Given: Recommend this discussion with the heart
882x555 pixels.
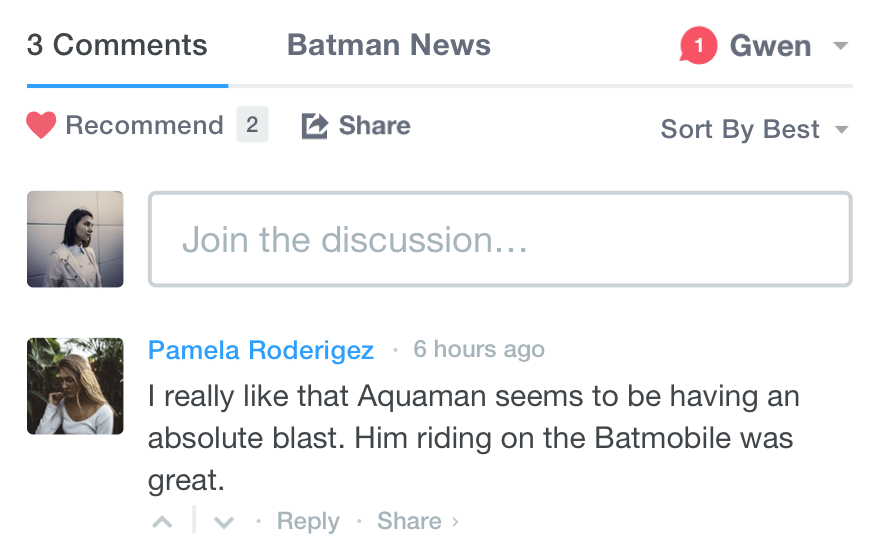Looking at the screenshot, I should click(42, 126).
